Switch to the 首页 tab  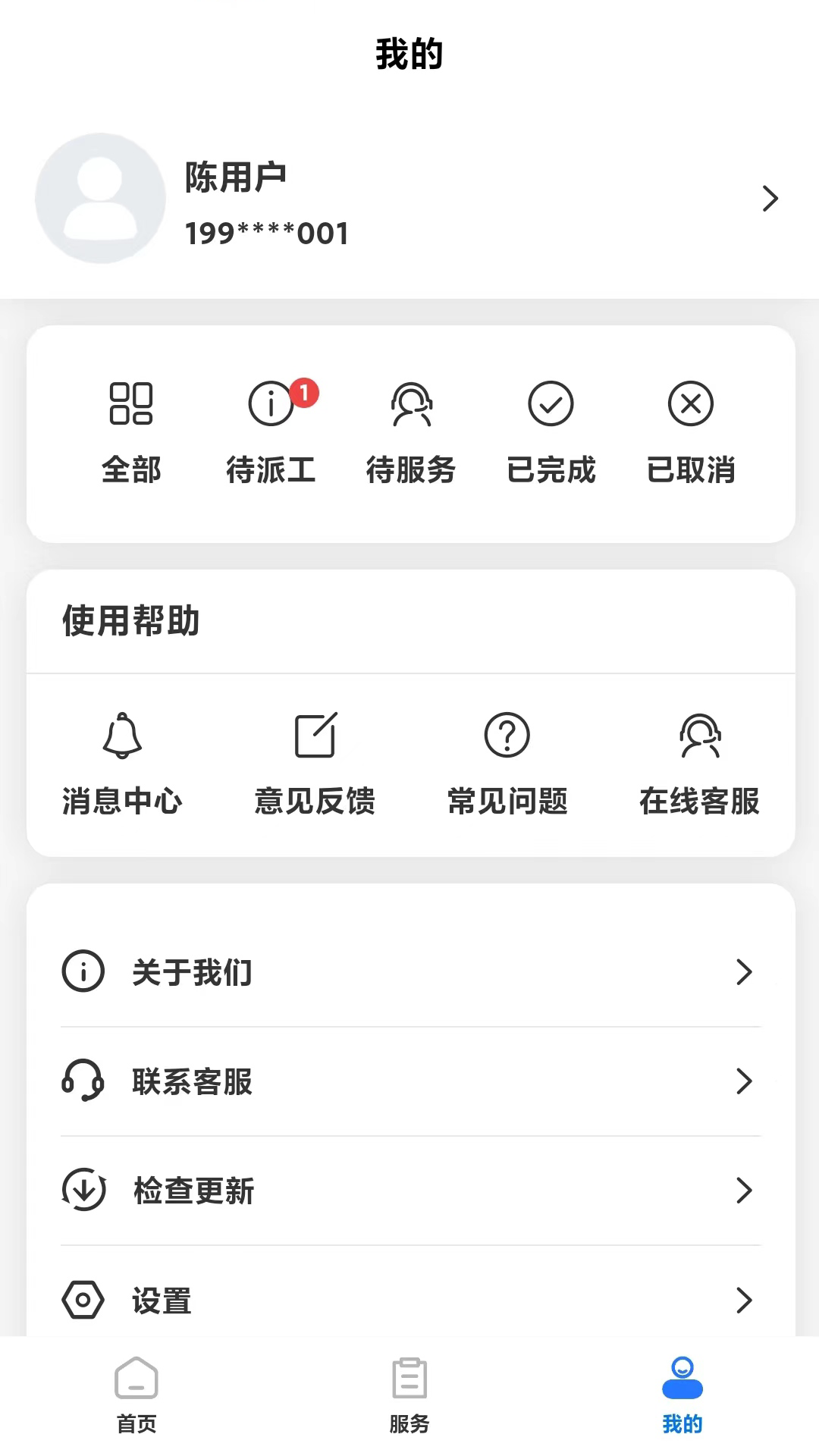click(x=136, y=1399)
